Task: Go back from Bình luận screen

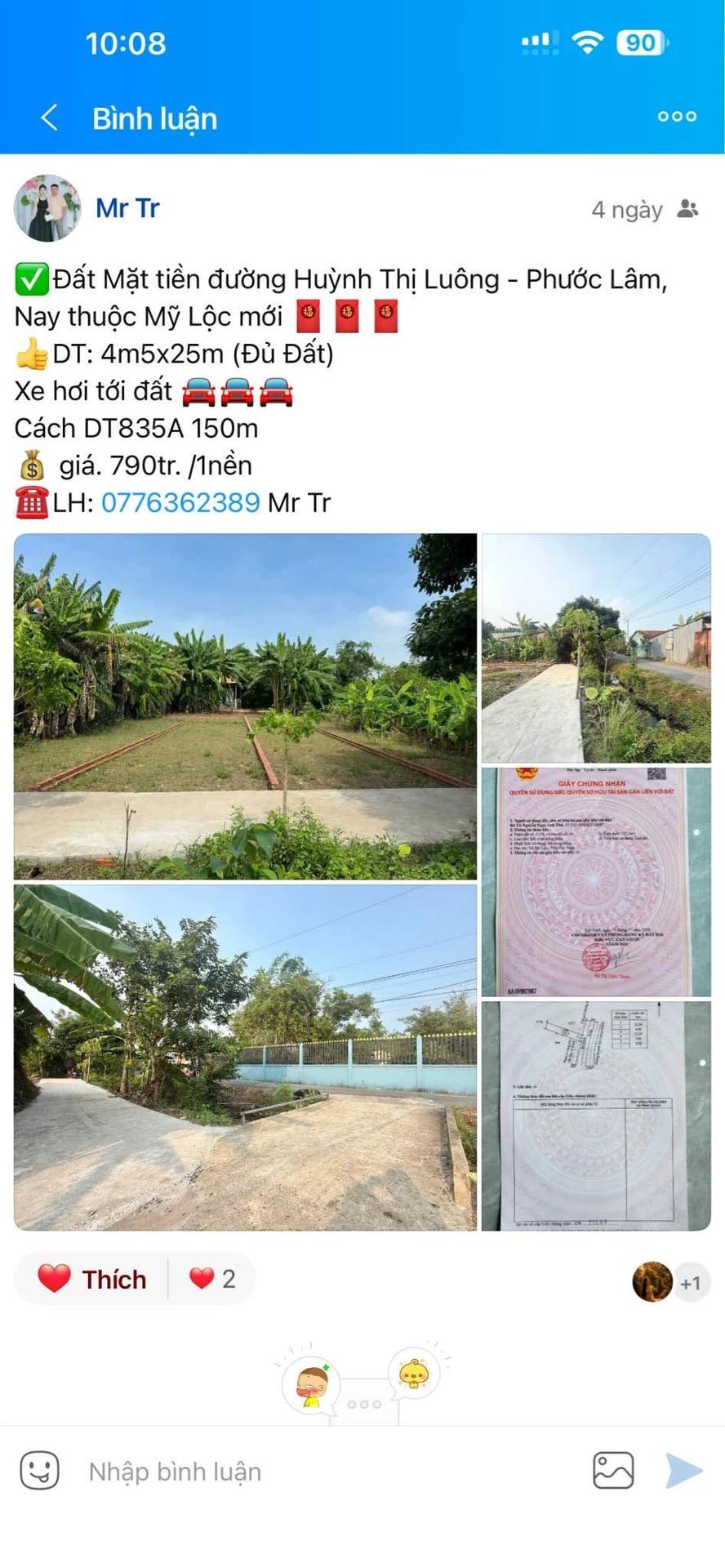Action: tap(49, 118)
